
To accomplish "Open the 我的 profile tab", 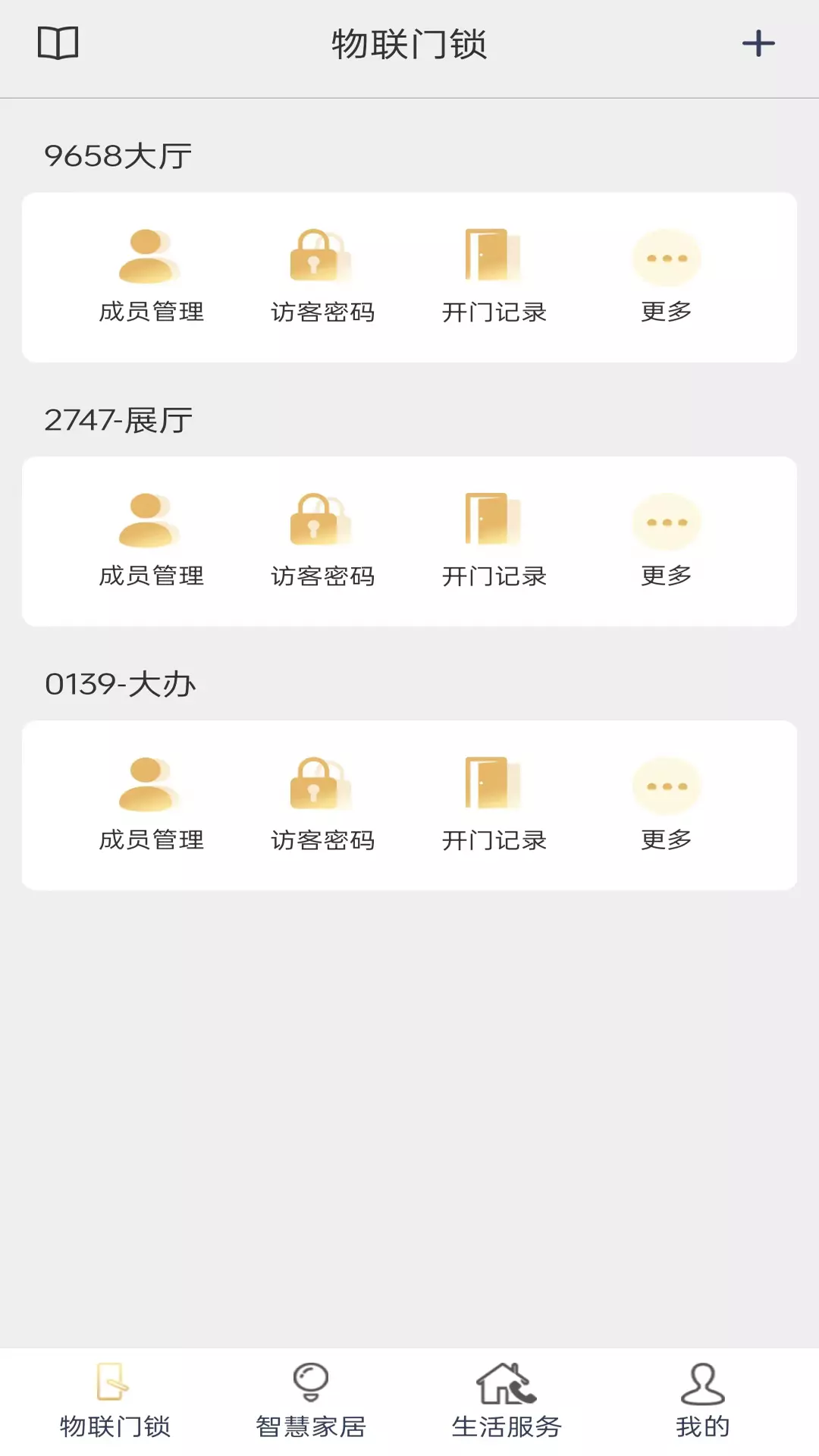I will [x=703, y=1401].
